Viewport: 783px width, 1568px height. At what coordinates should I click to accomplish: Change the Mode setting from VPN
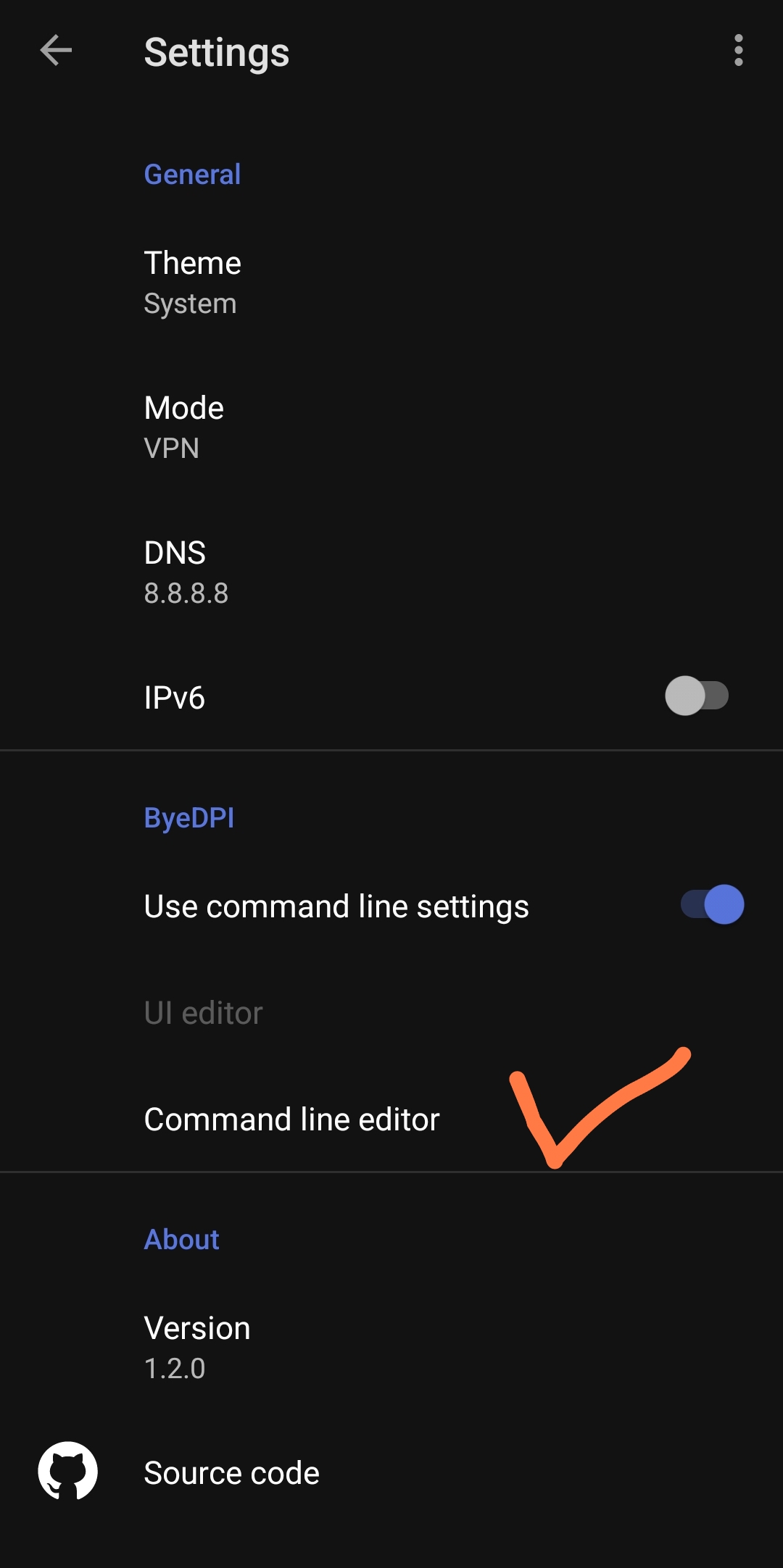[391, 428]
